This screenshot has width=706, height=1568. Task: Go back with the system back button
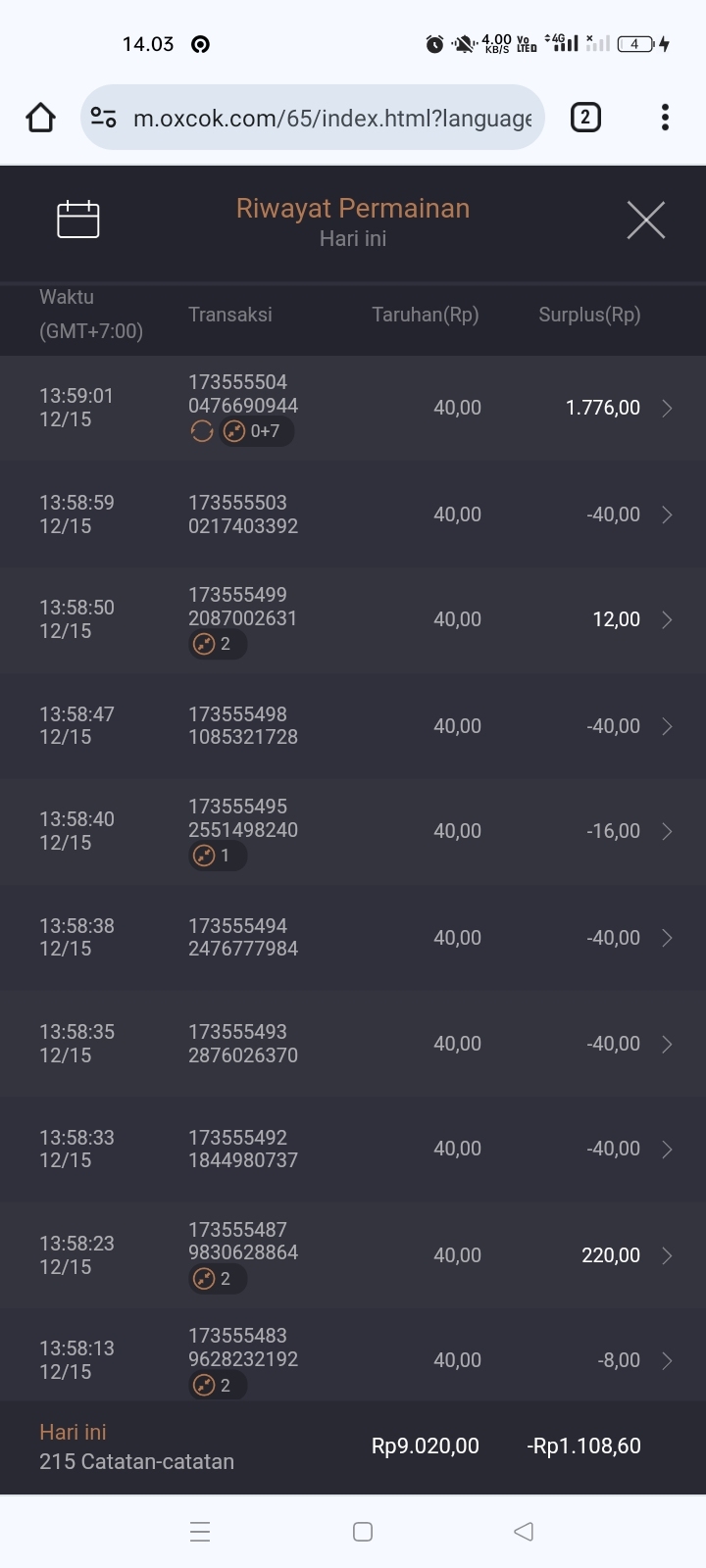click(524, 1532)
